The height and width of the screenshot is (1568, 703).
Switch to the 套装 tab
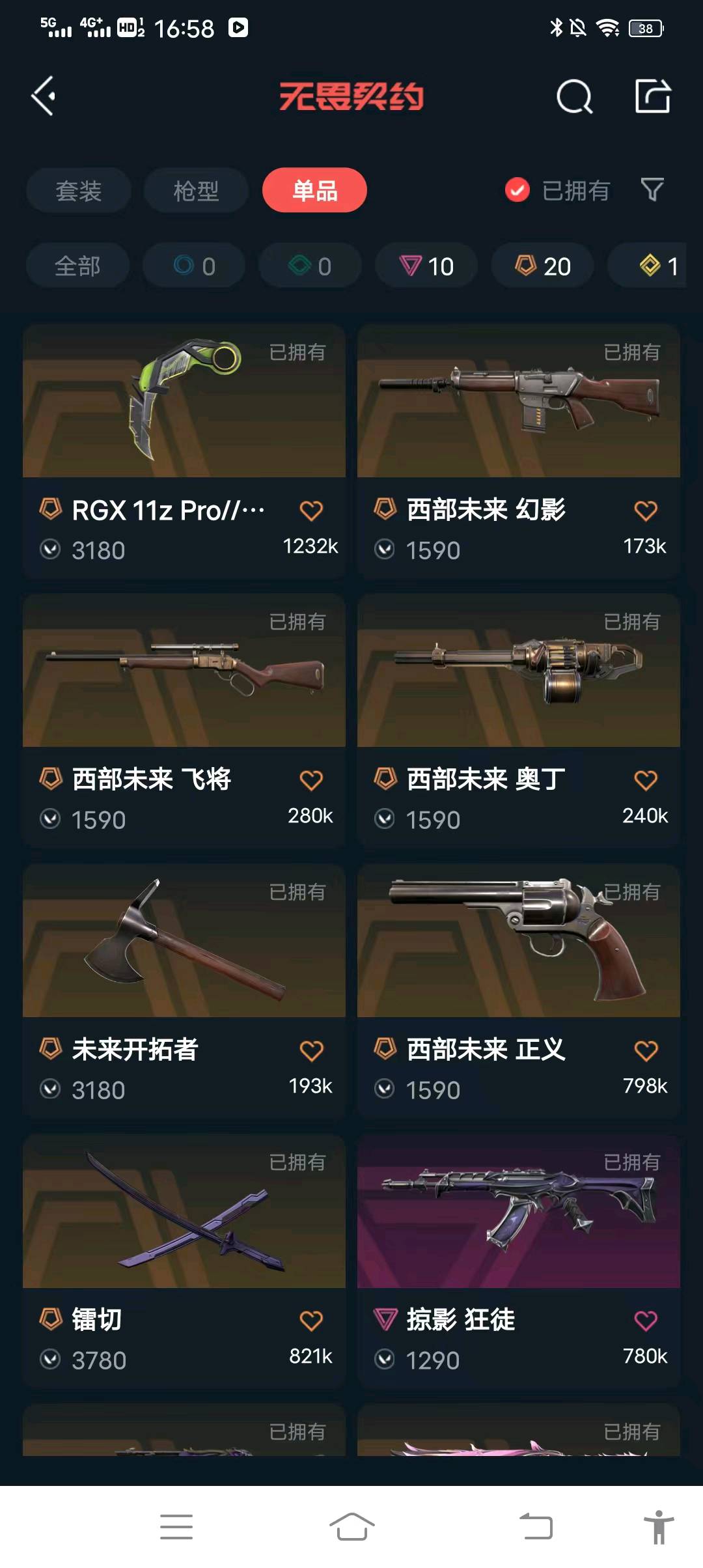coord(79,191)
